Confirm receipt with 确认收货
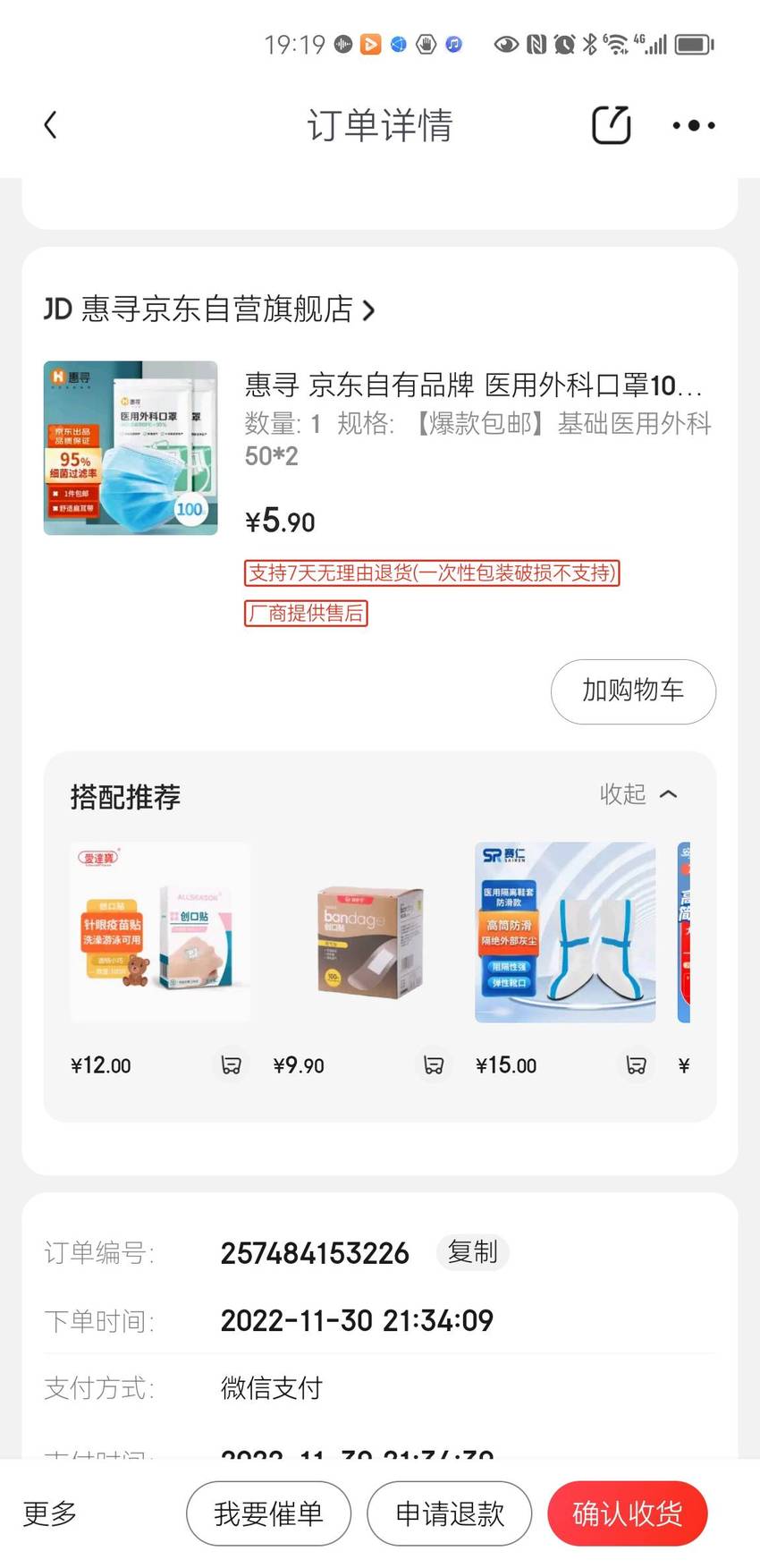The height and width of the screenshot is (1568, 760). [628, 1513]
